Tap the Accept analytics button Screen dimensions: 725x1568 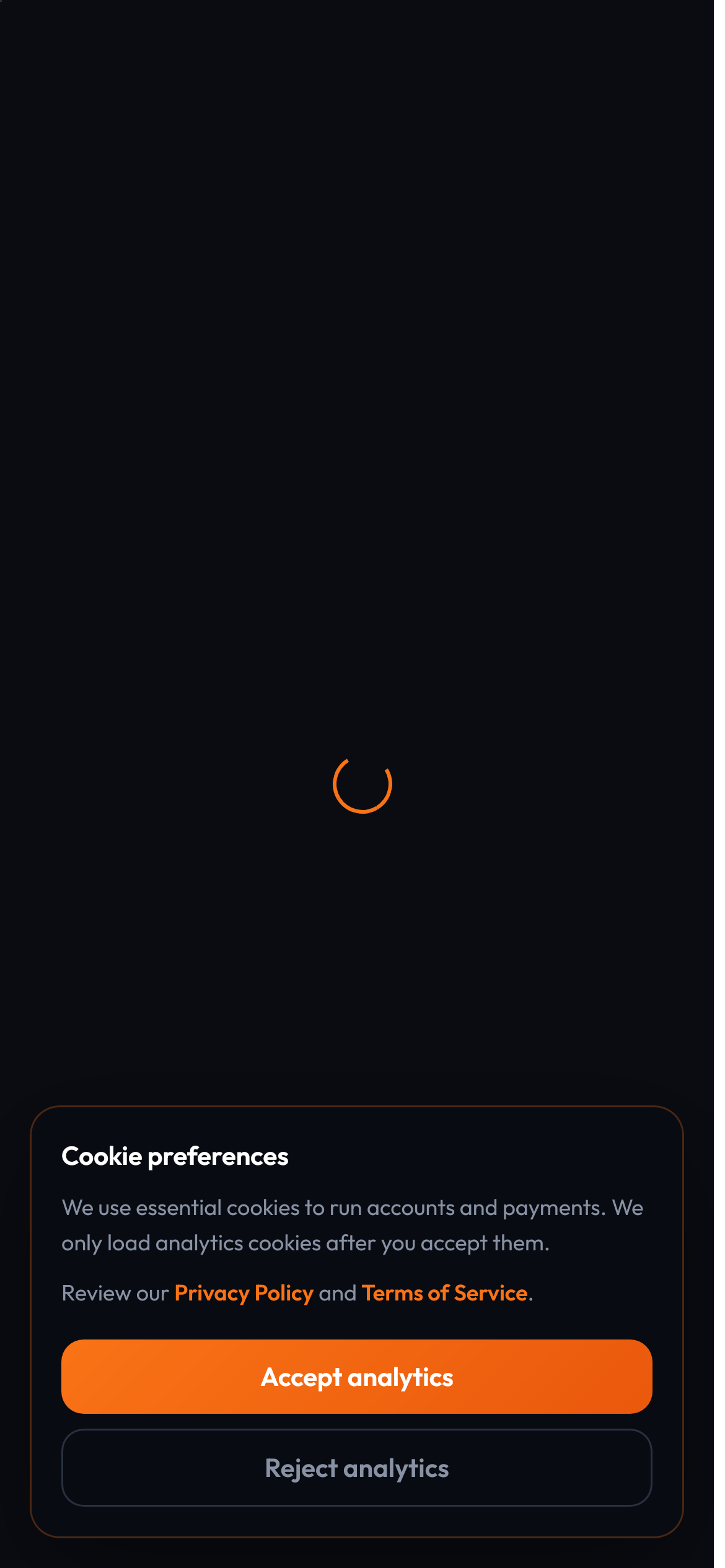coord(356,1377)
